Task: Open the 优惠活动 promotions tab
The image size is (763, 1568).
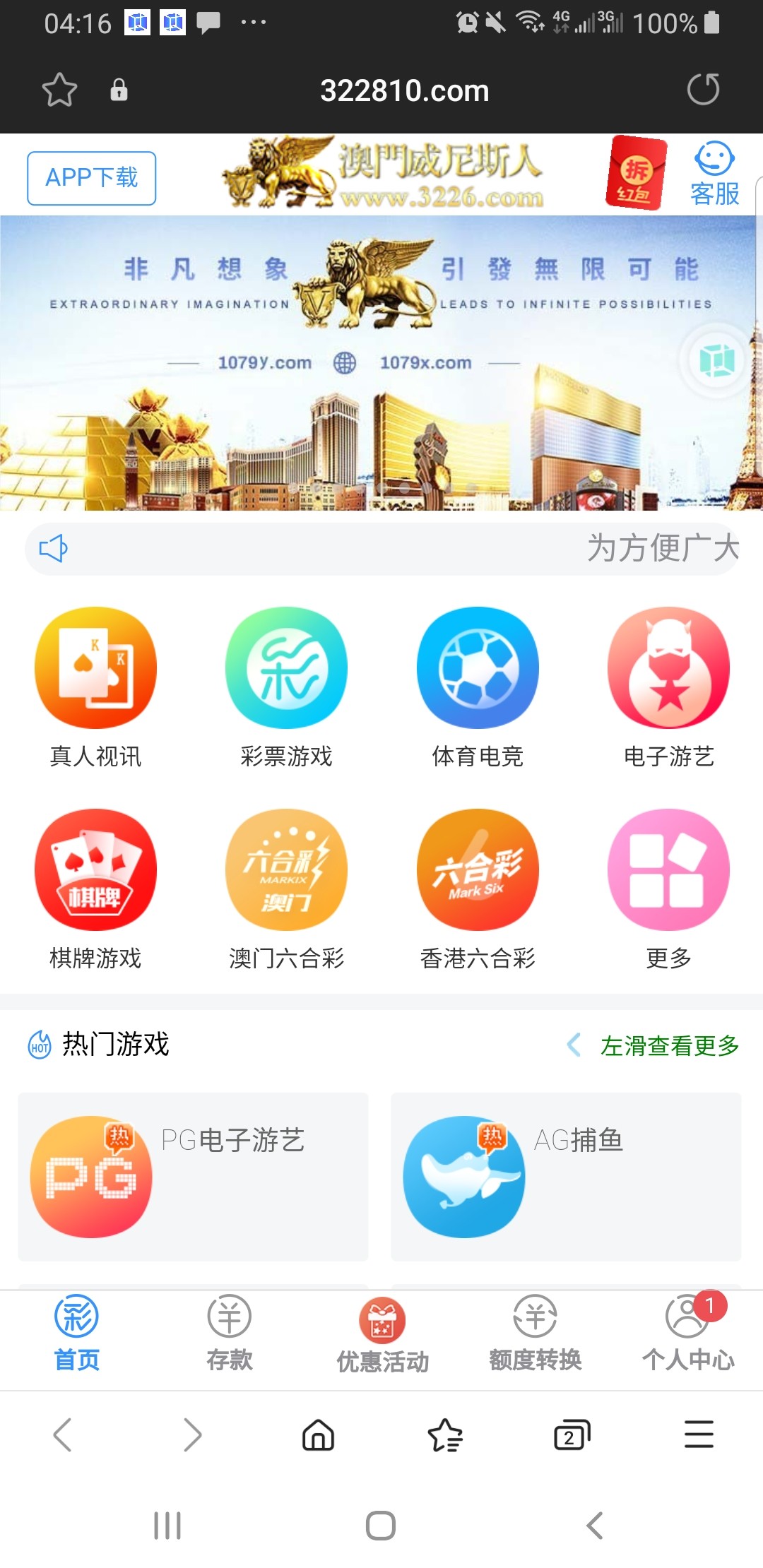Action: [381, 1335]
